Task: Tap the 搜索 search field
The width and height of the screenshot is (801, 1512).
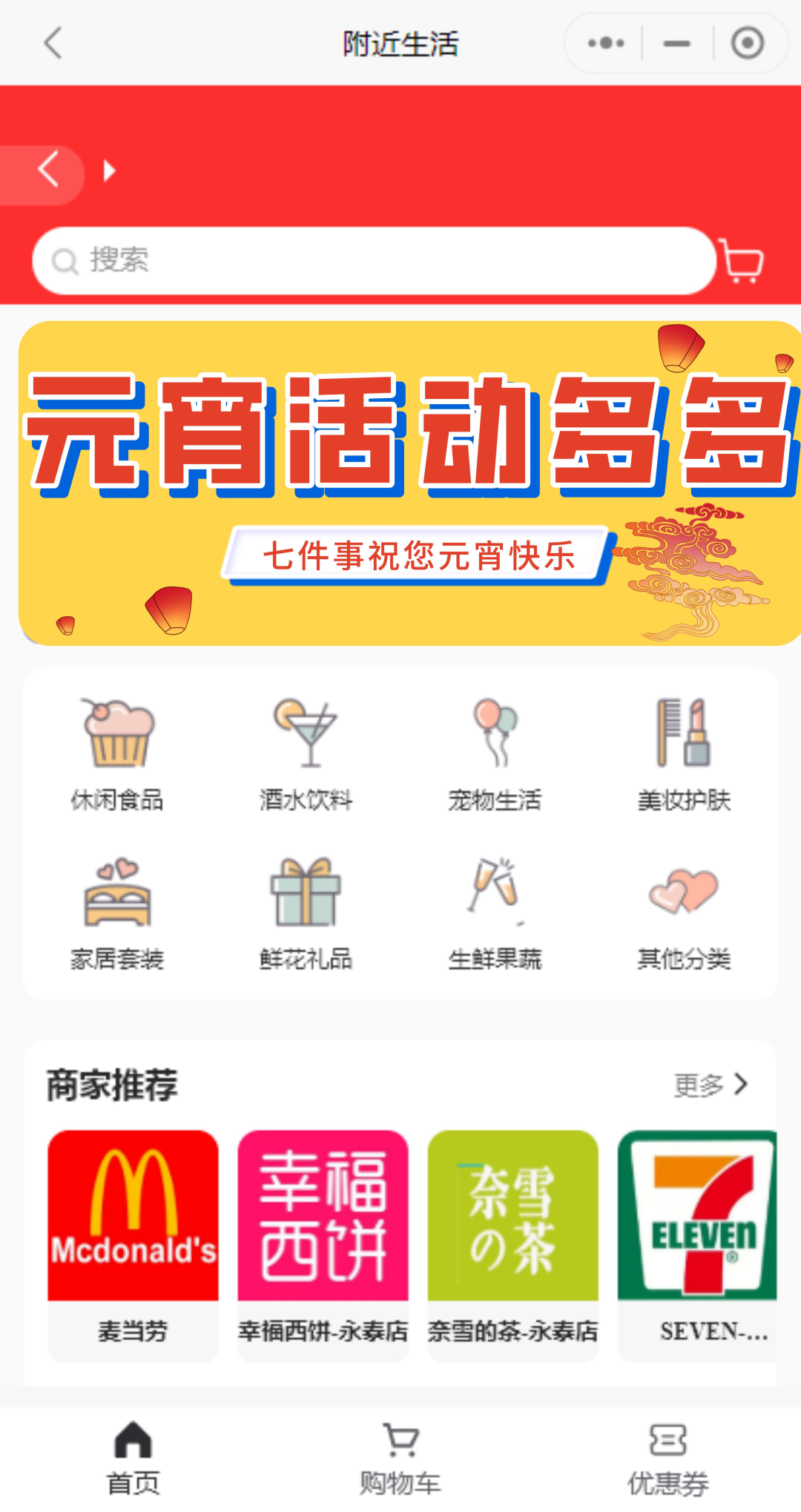Action: pos(371,261)
